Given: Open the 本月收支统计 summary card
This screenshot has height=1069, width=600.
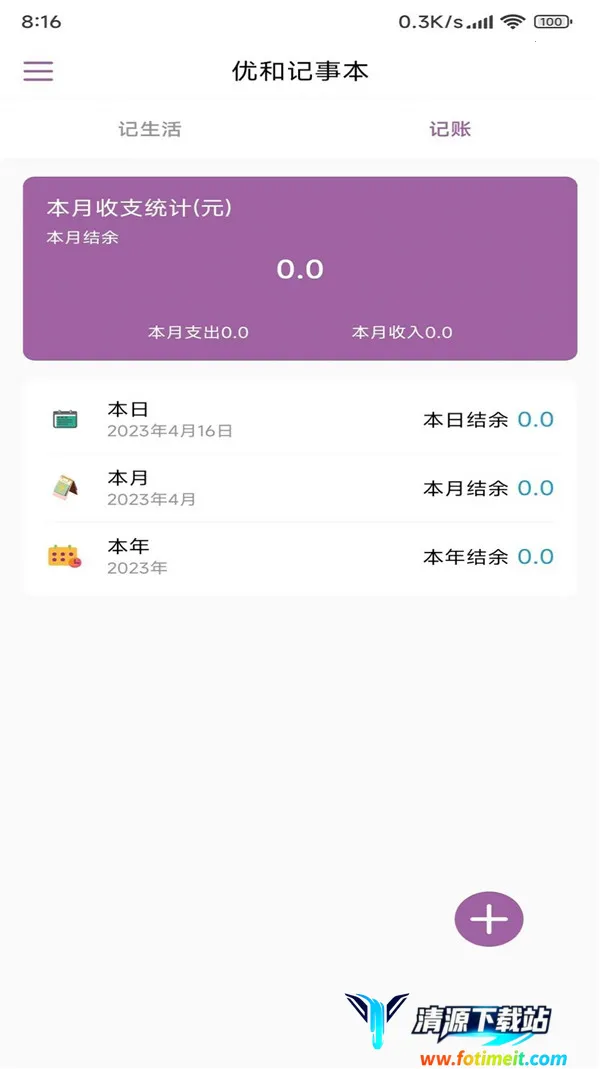Looking at the screenshot, I should [300, 268].
